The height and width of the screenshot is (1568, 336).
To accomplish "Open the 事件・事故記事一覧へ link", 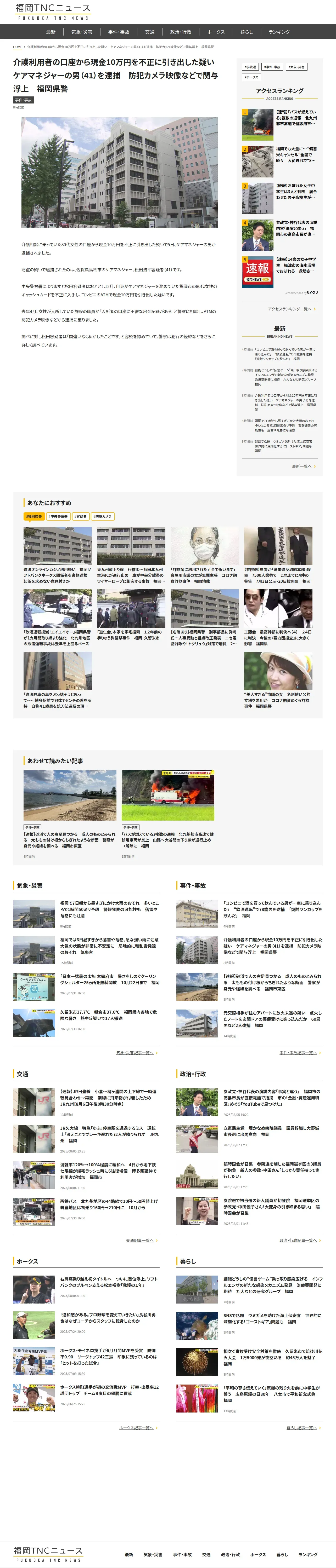I will tap(298, 1052).
